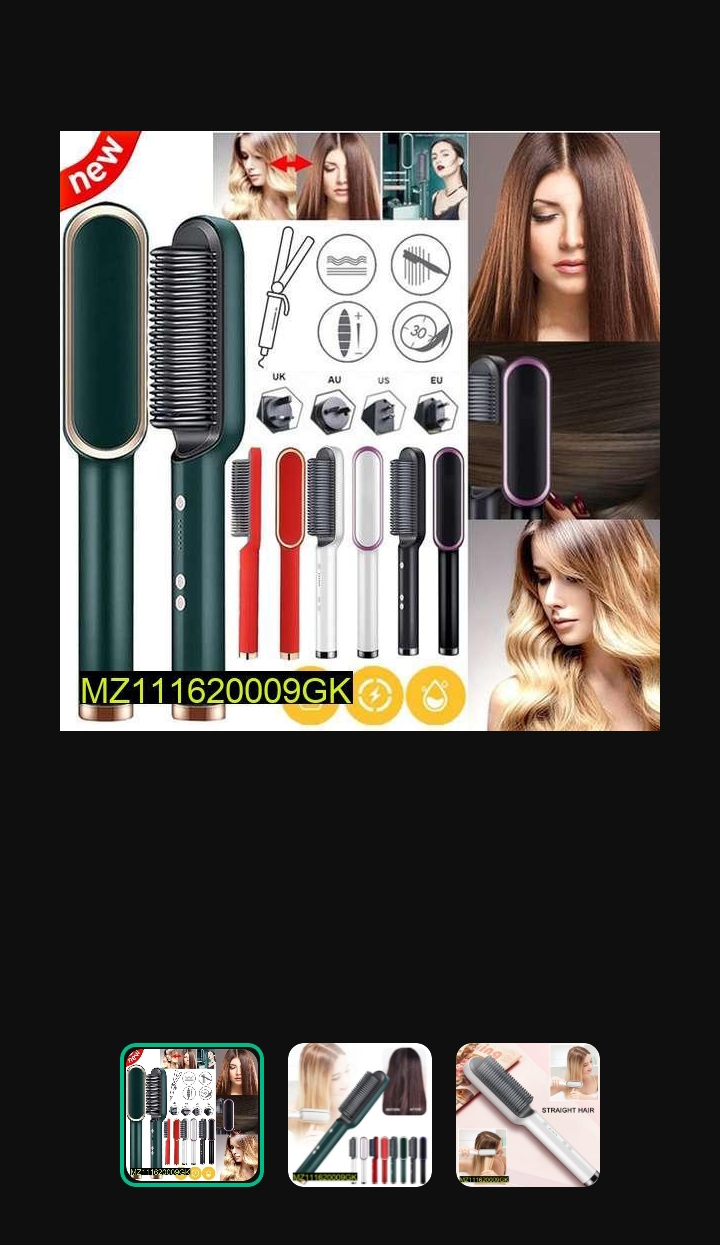The width and height of the screenshot is (720, 1245).
Task: Select the second thumbnail with before-after hair
Action: (x=360, y=1115)
